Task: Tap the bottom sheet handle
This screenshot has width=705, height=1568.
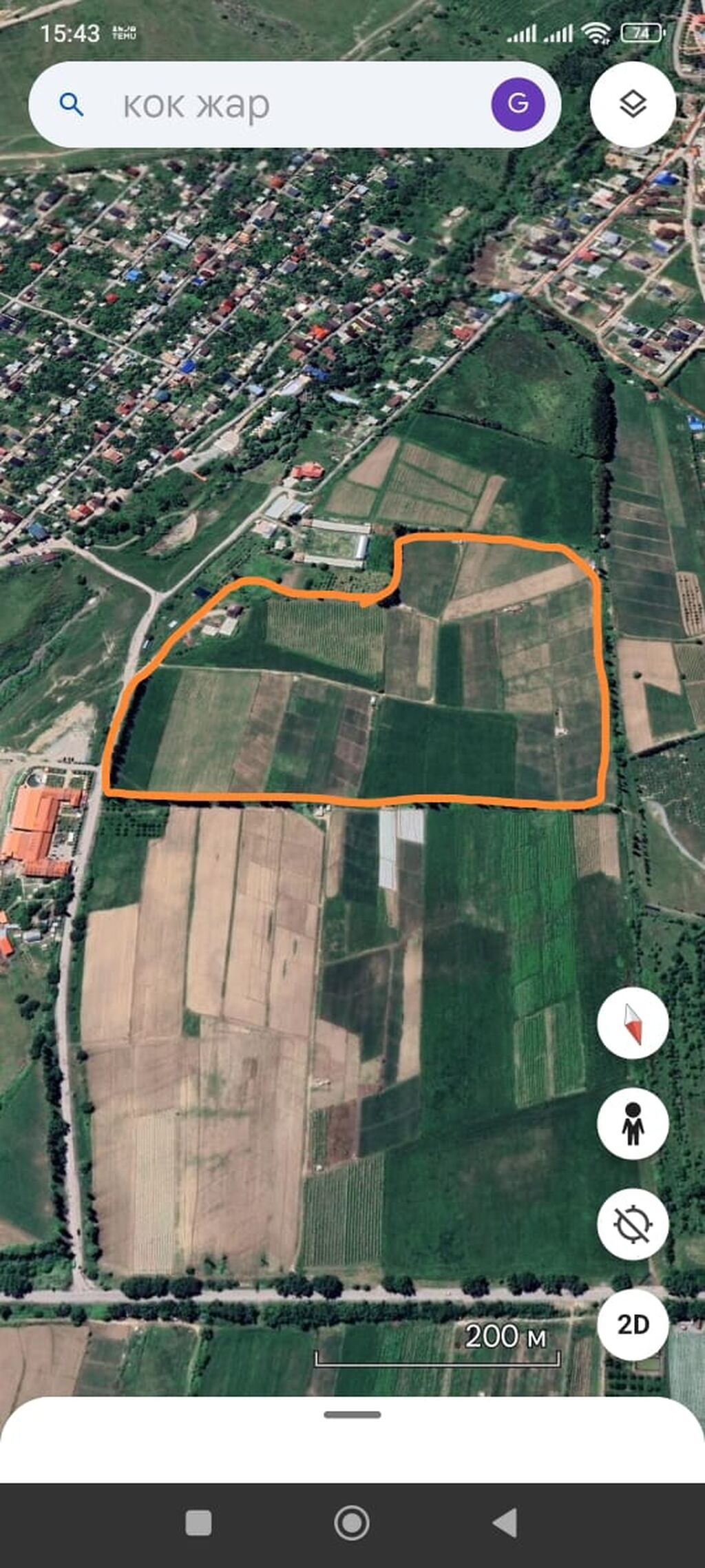Action: pyautogui.click(x=352, y=1415)
